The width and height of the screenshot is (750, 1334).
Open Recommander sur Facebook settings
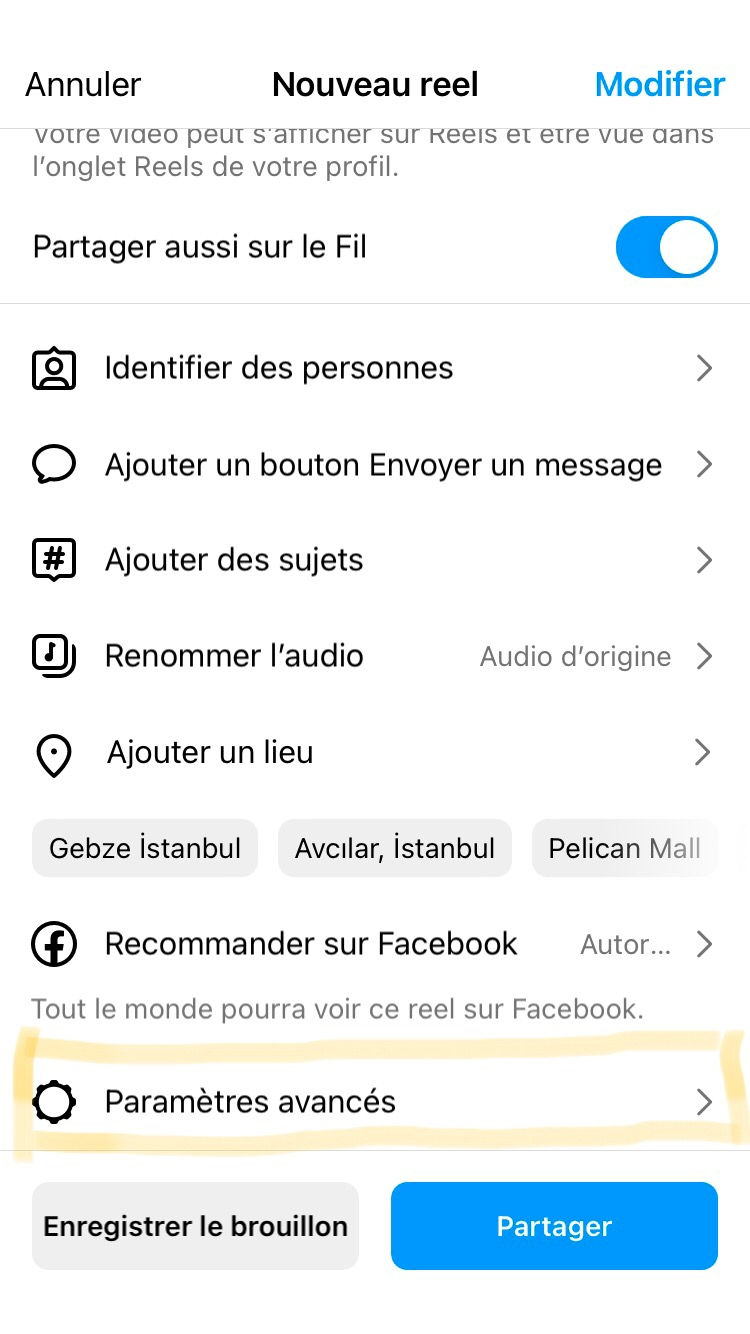coord(375,944)
